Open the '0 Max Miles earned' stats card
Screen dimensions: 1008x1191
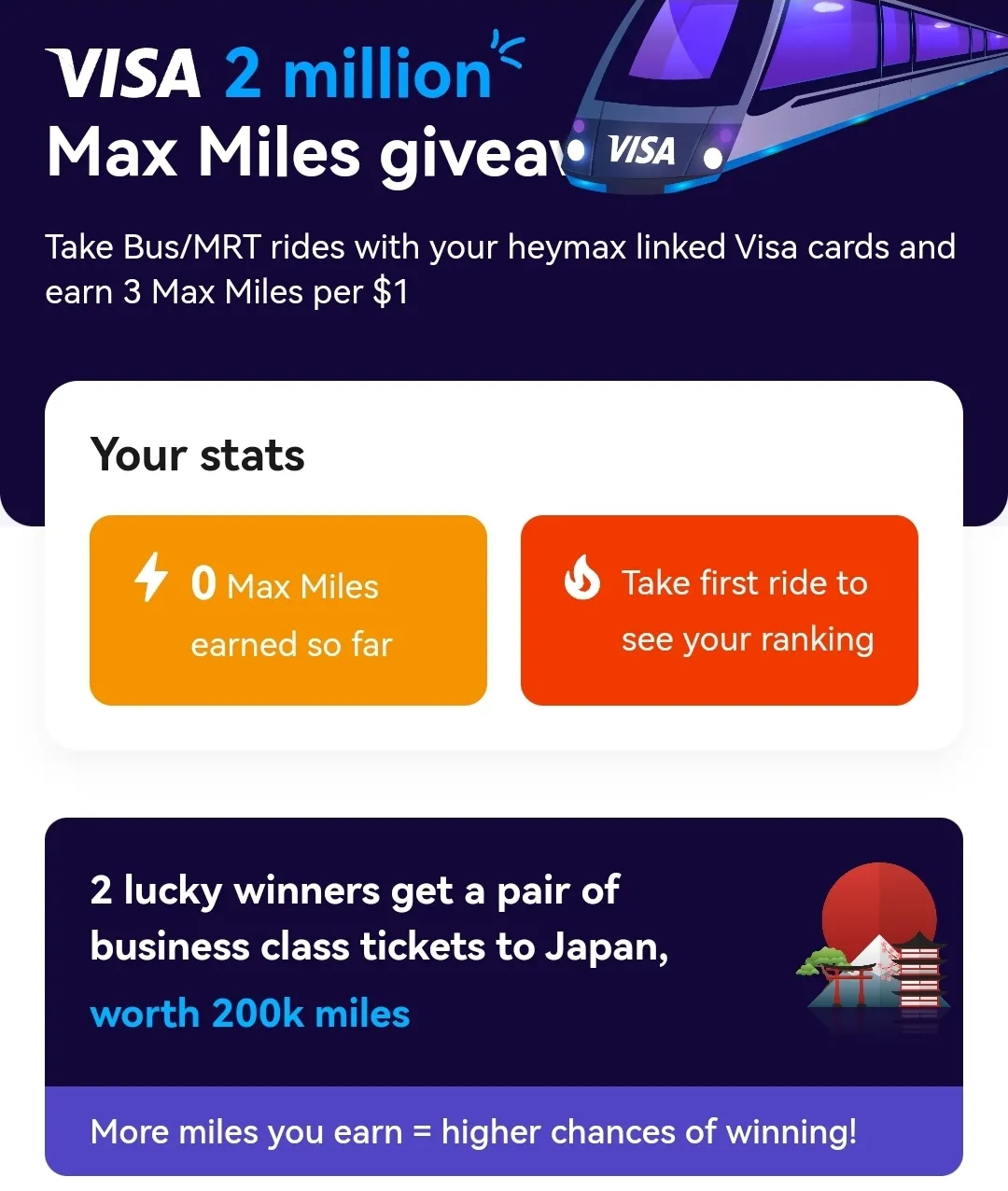(x=288, y=610)
